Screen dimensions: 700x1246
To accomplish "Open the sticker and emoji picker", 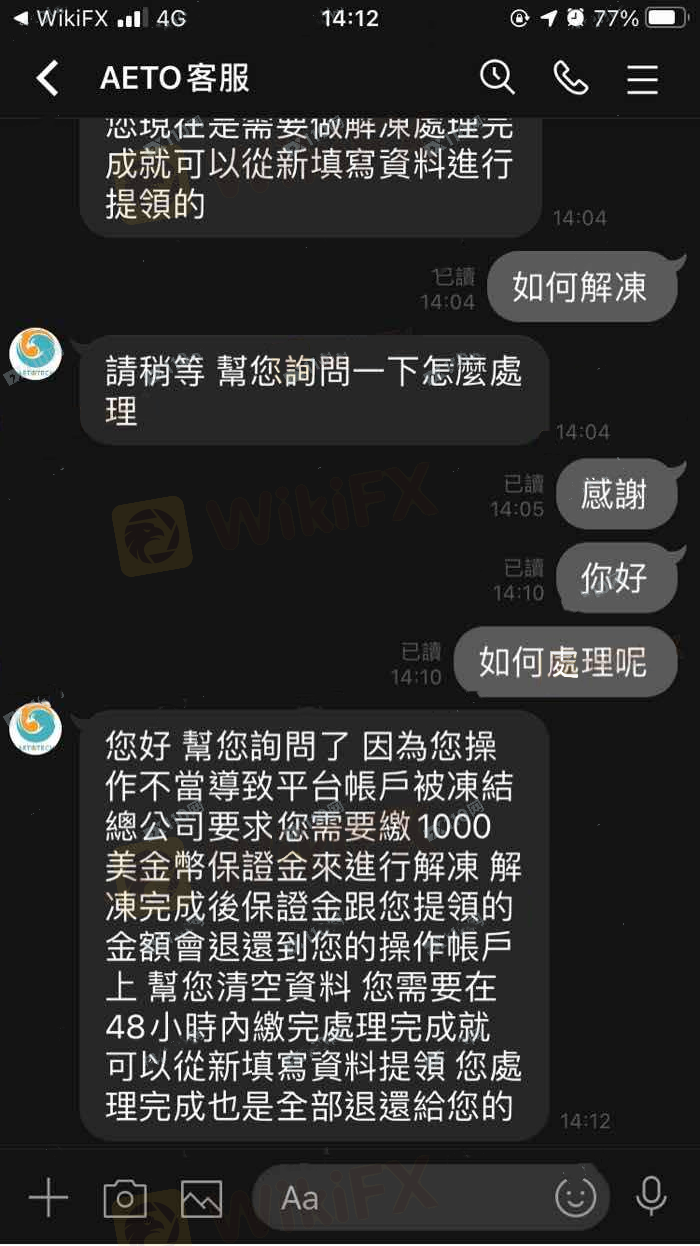I will pyautogui.click(x=575, y=1197).
